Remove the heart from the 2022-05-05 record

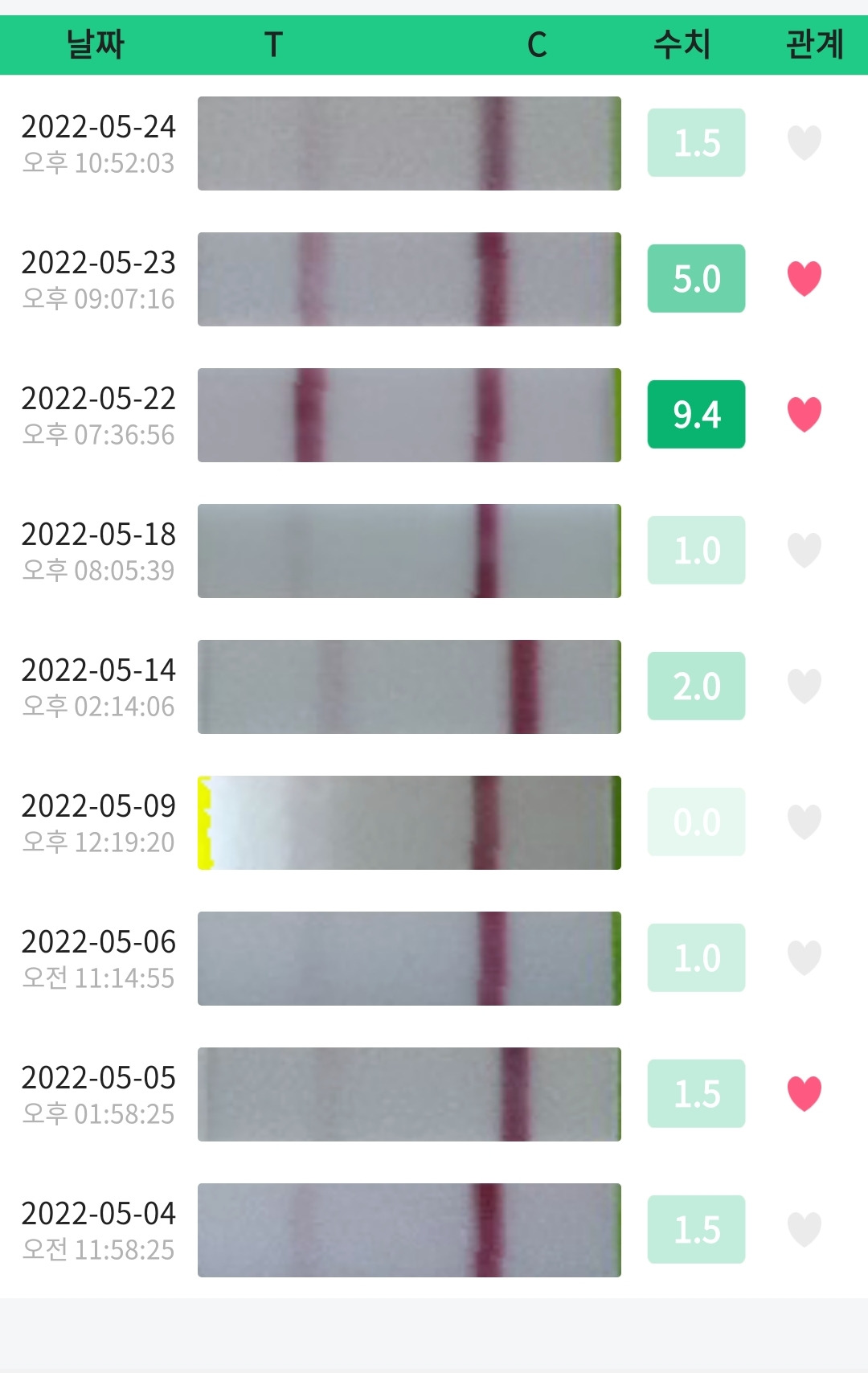click(x=804, y=1094)
